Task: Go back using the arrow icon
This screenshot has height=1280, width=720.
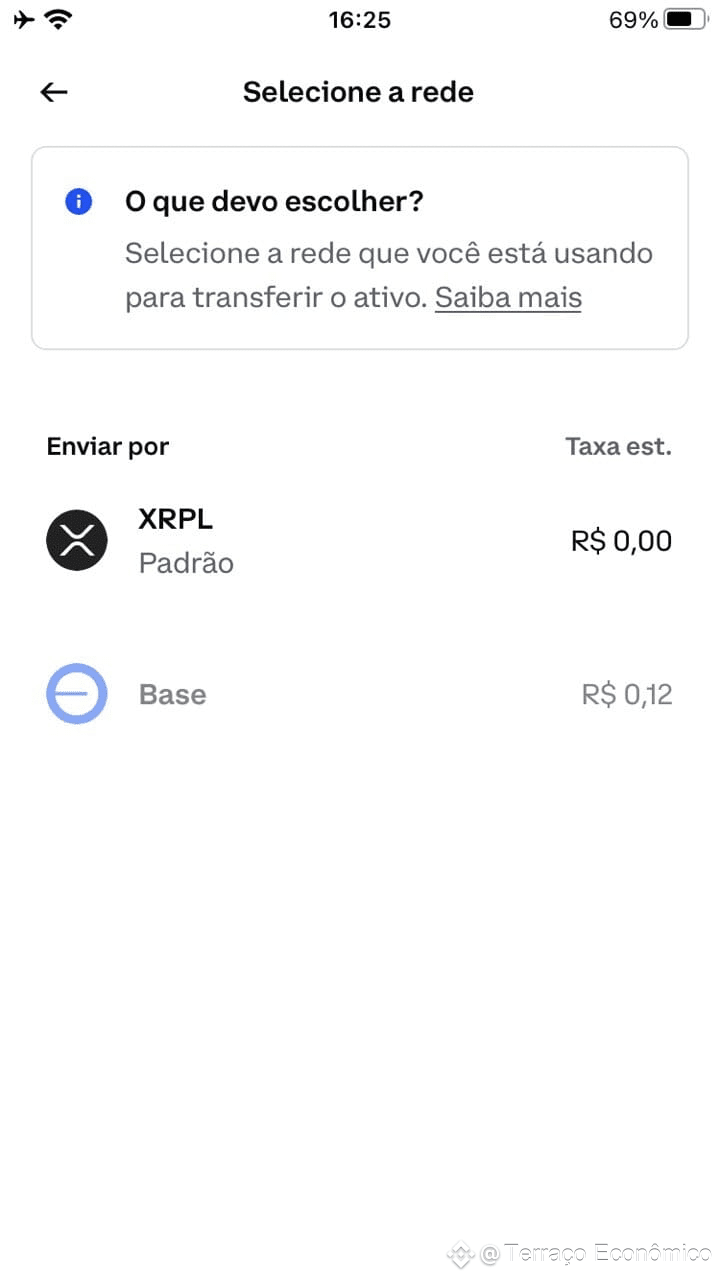Action: point(53,92)
